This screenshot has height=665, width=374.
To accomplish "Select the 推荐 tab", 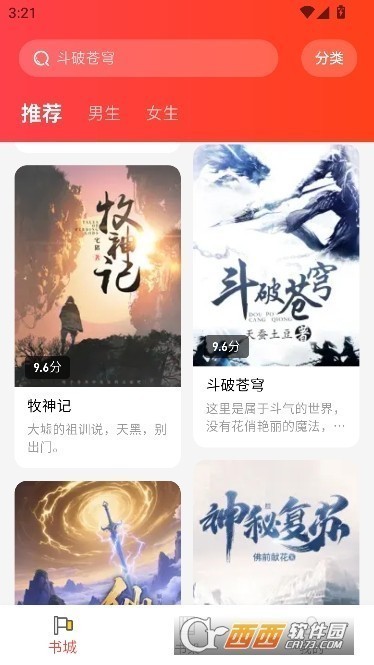I will click(42, 113).
